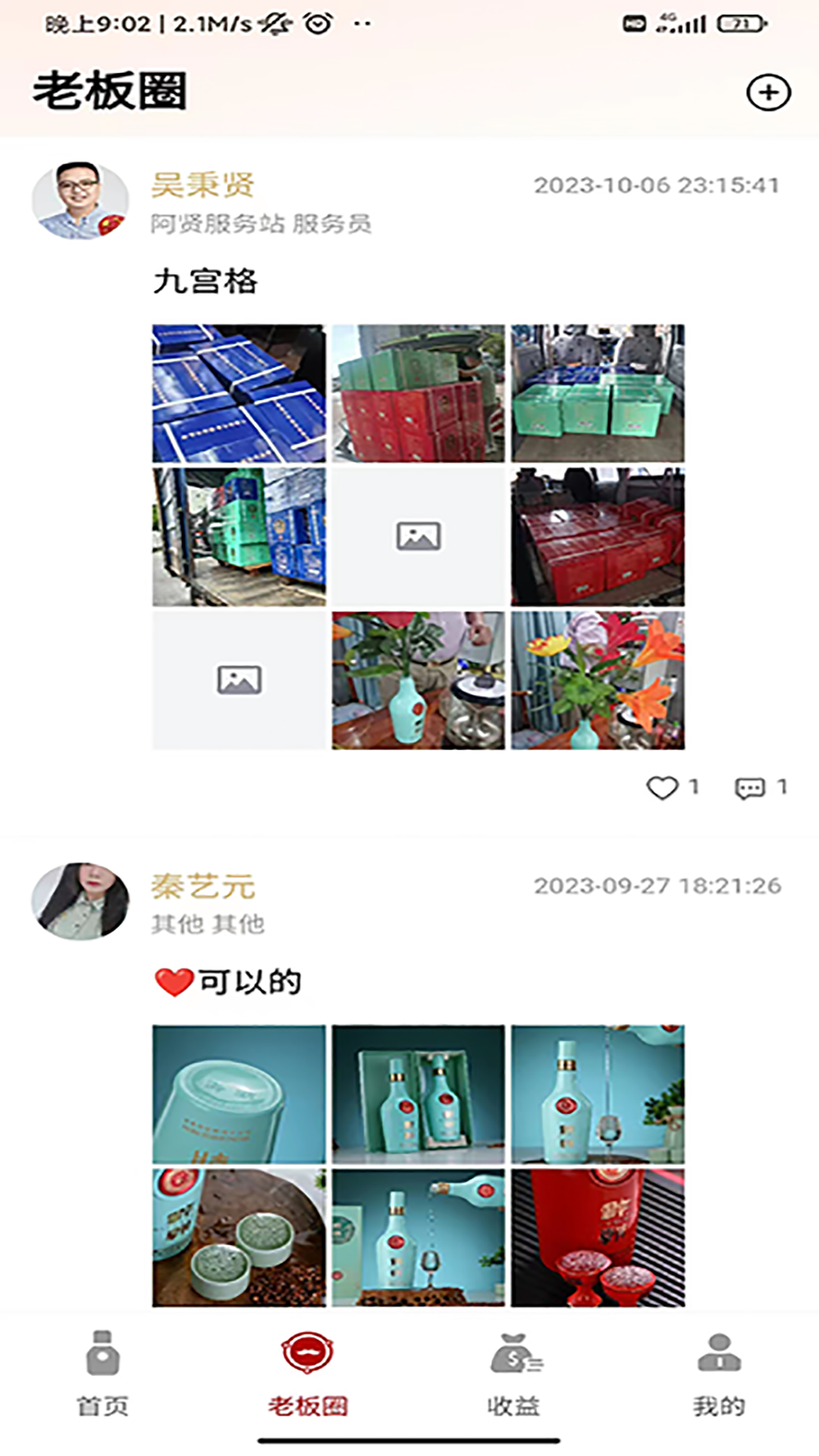Open the red bottle photo in 秦艺元's post

point(598,1238)
